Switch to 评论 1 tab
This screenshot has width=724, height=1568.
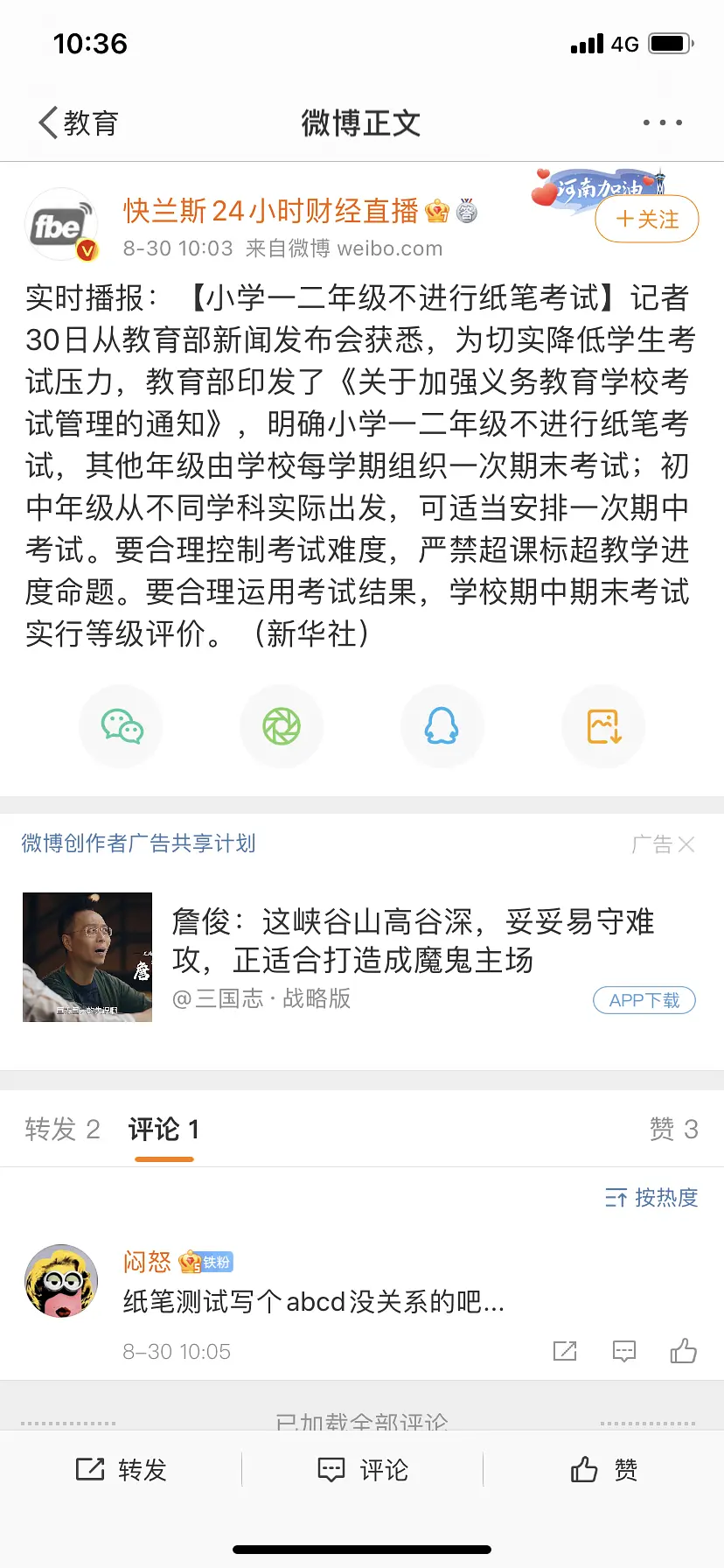(x=164, y=1129)
